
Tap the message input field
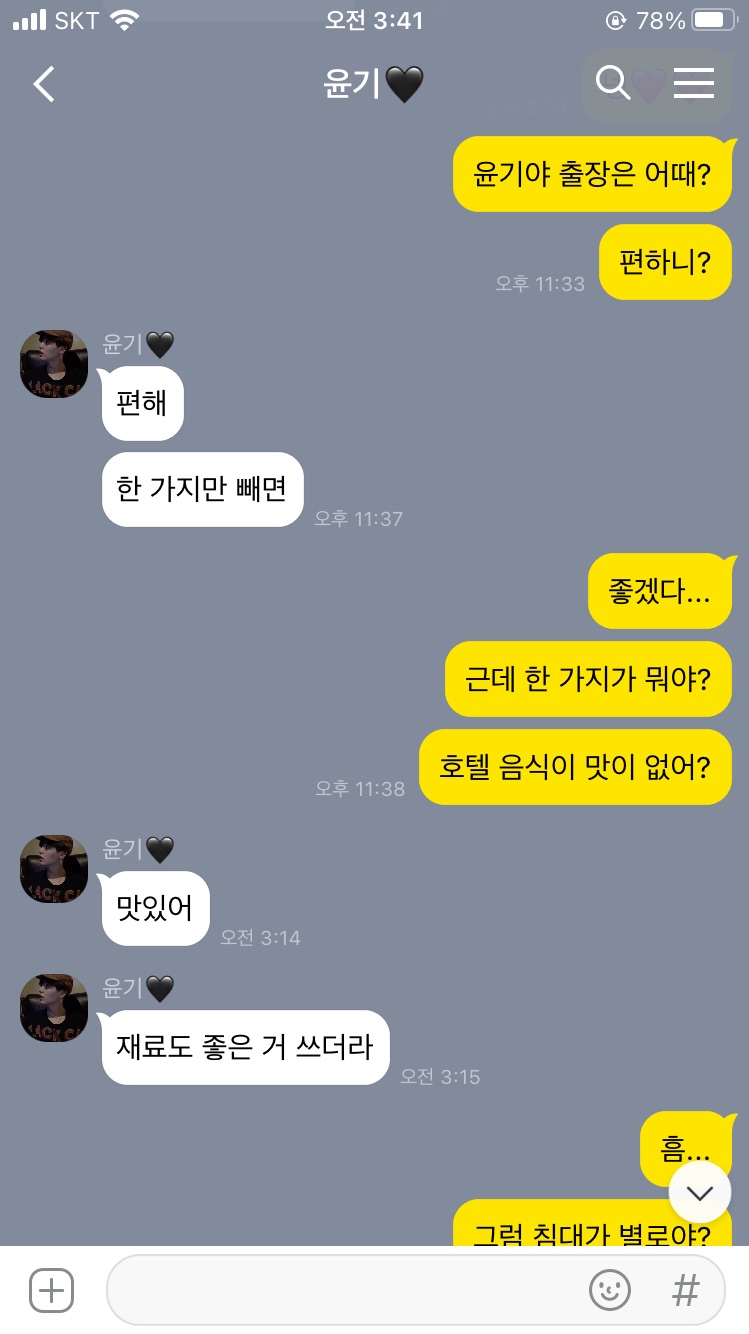pos(415,1290)
